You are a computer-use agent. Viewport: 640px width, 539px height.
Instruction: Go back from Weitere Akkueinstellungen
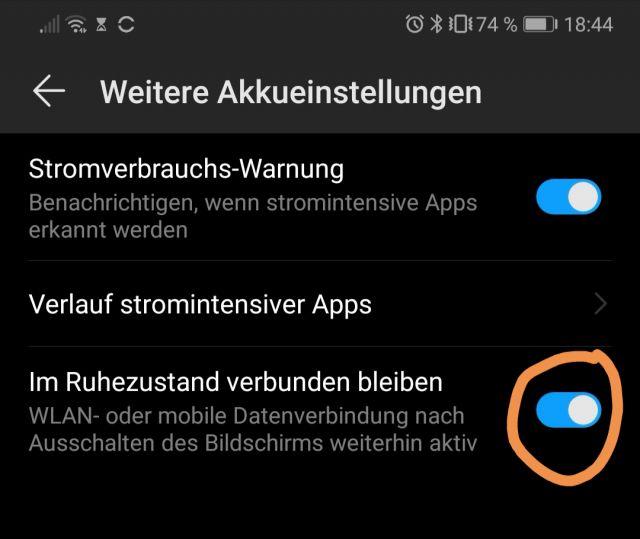click(x=48, y=92)
